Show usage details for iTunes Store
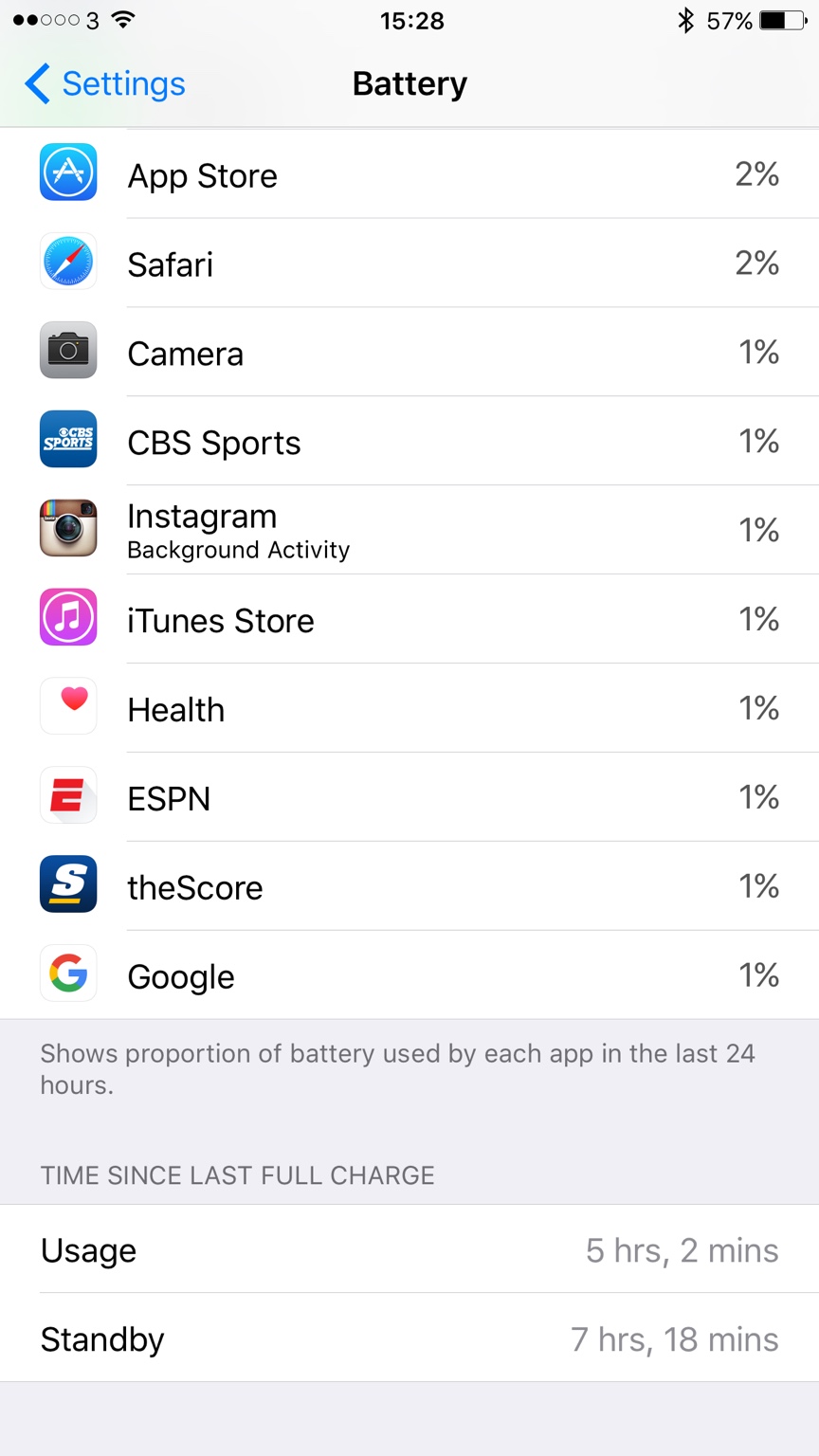This screenshot has width=819, height=1456. (x=409, y=620)
